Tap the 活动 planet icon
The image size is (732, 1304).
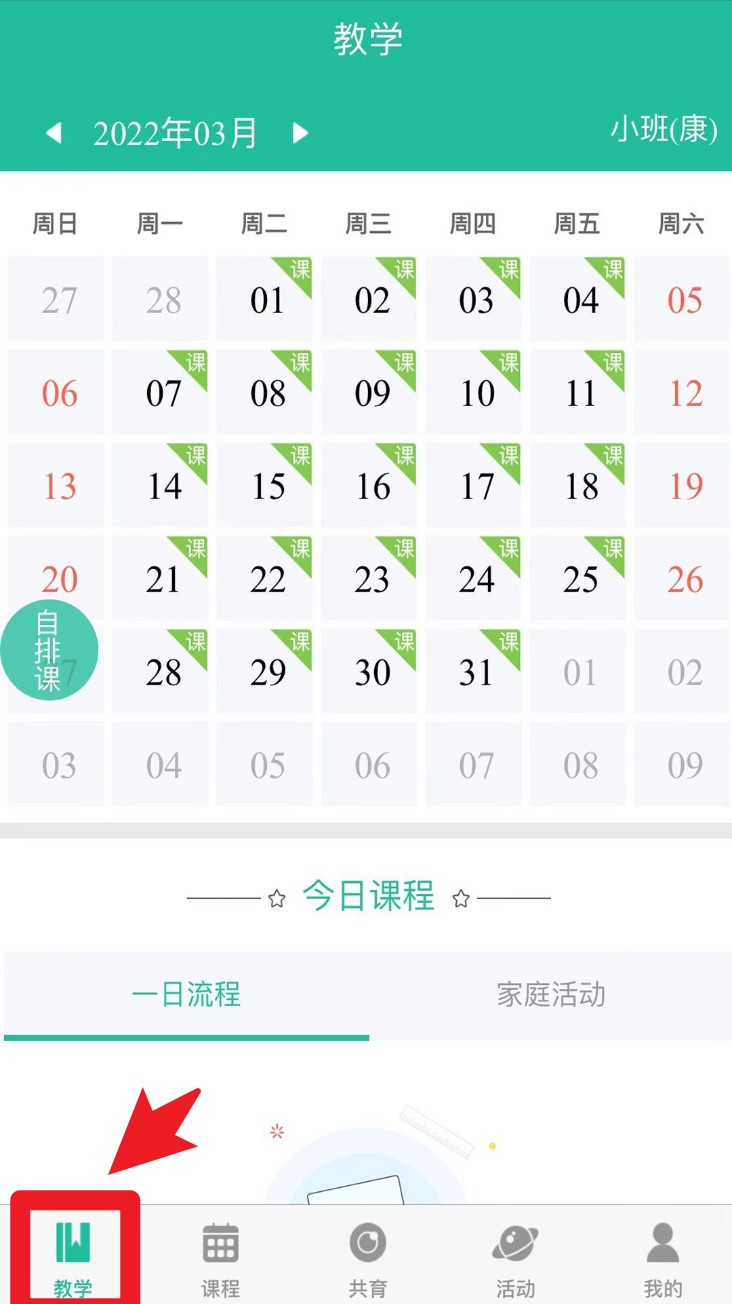click(x=514, y=1255)
